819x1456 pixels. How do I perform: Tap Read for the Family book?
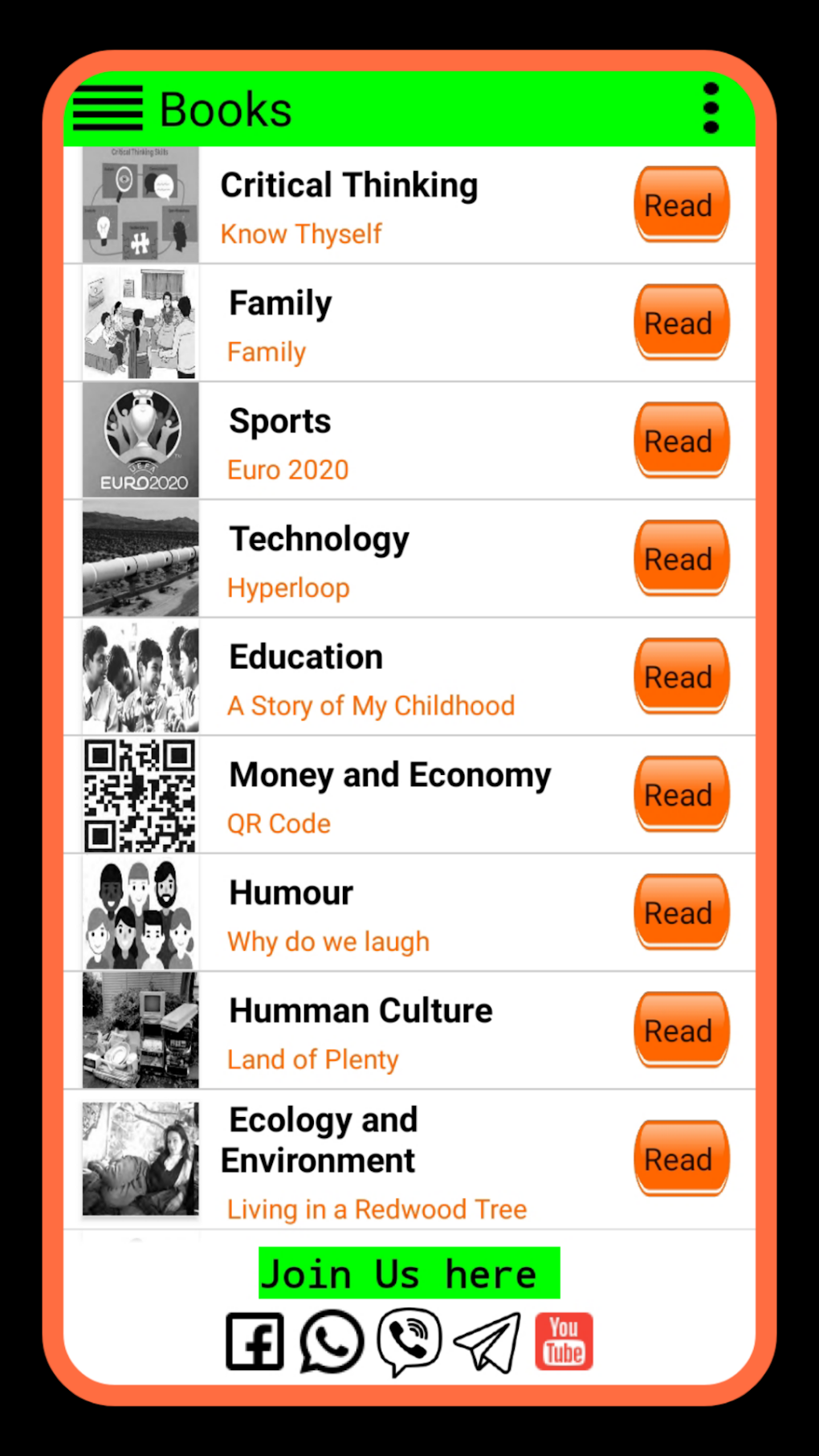pos(681,323)
